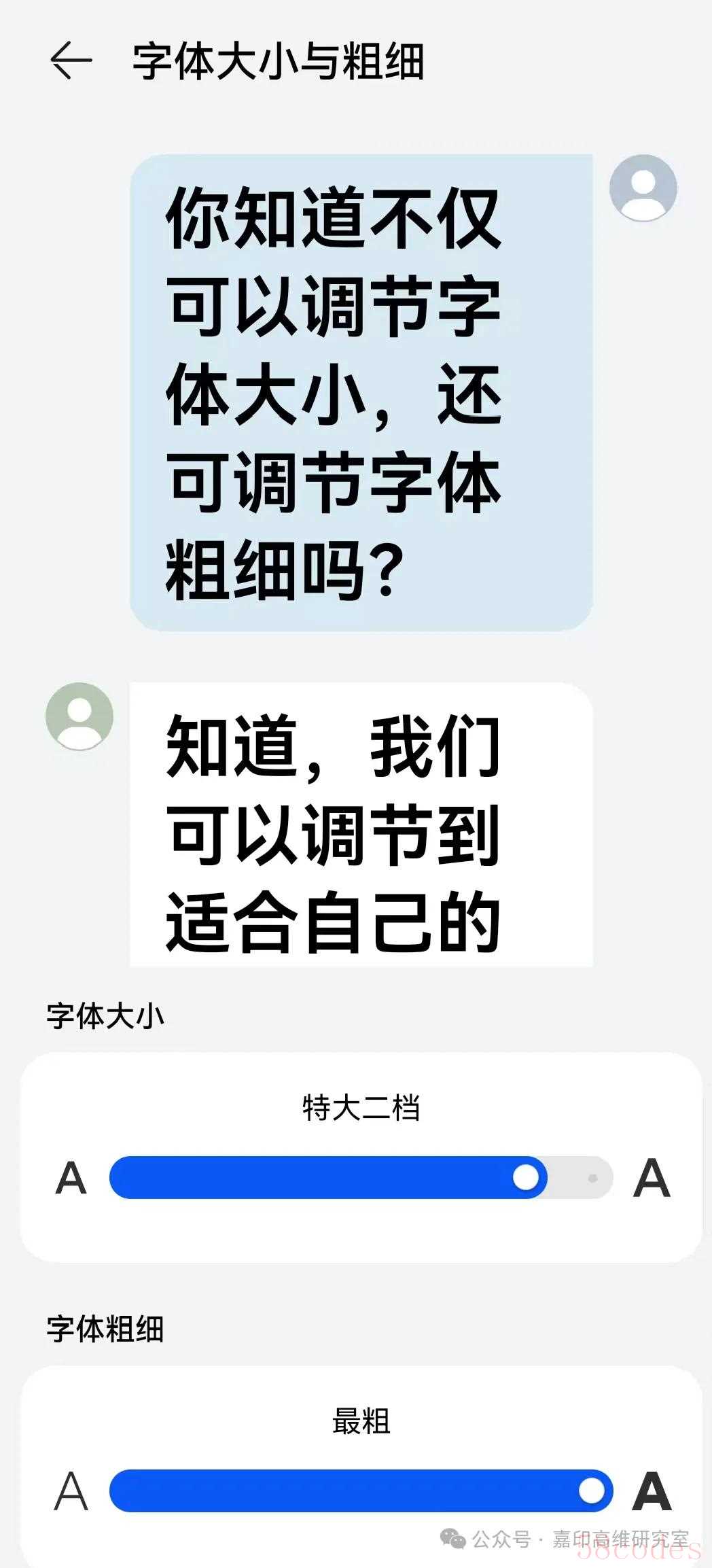Image resolution: width=712 pixels, height=1568 pixels.
Task: Go back from the 字体大小与粗细 settings page
Action: click(71, 60)
